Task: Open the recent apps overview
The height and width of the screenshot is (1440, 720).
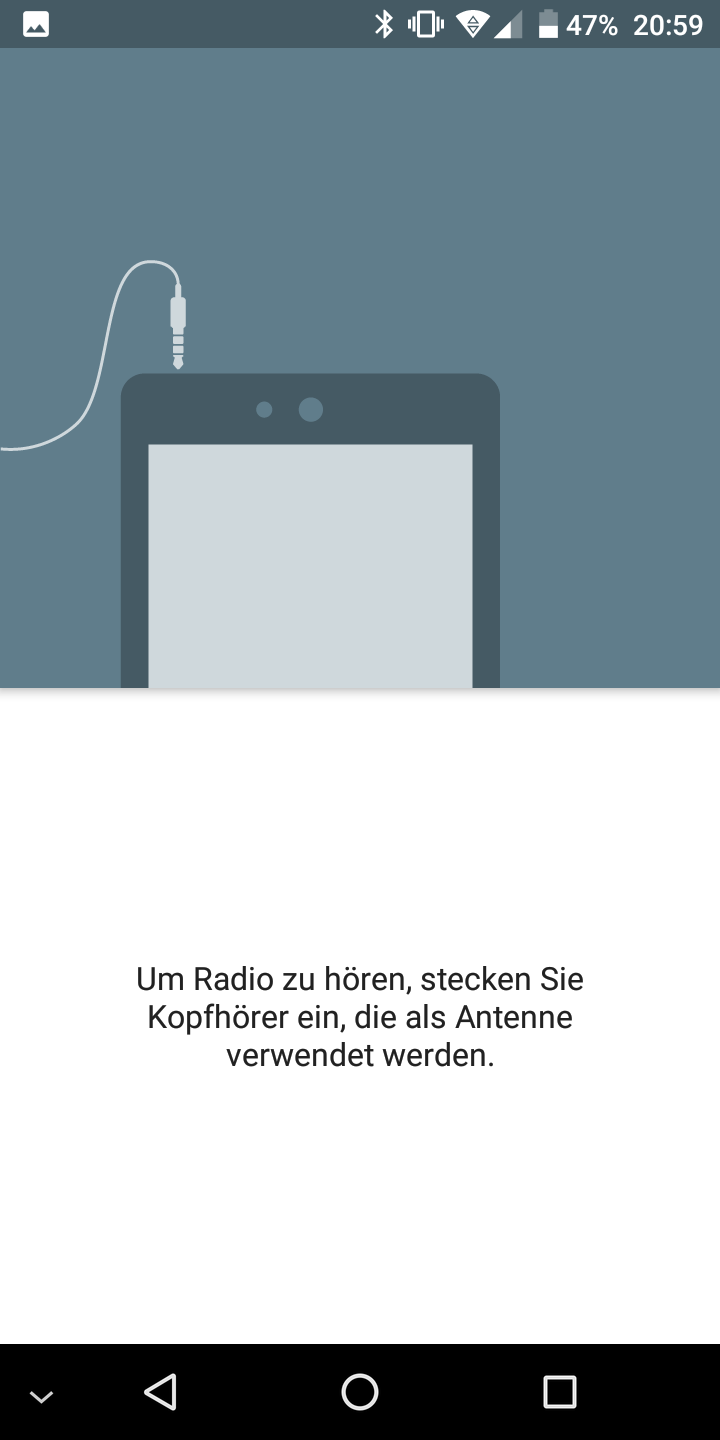Action: click(x=559, y=1391)
